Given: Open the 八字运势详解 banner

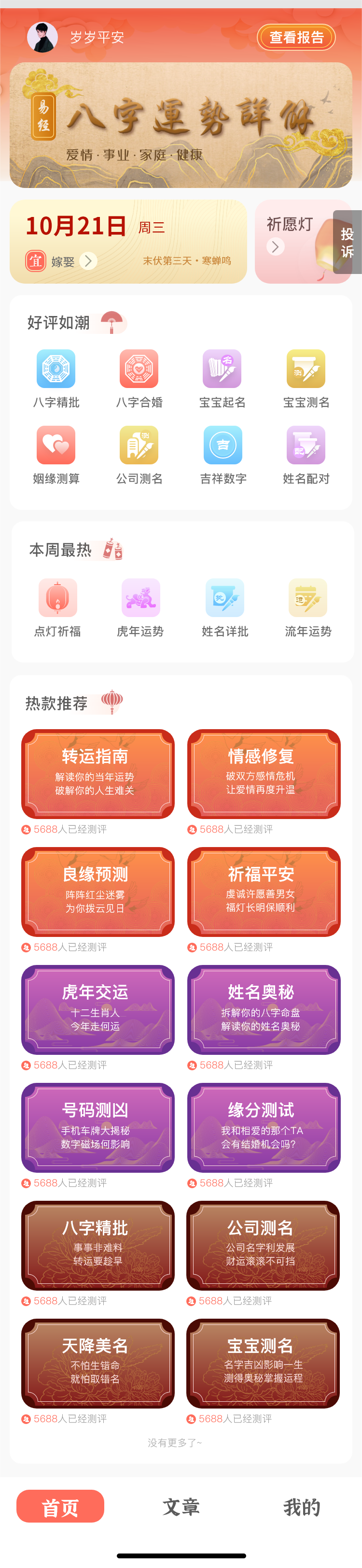Looking at the screenshot, I should (x=181, y=125).
